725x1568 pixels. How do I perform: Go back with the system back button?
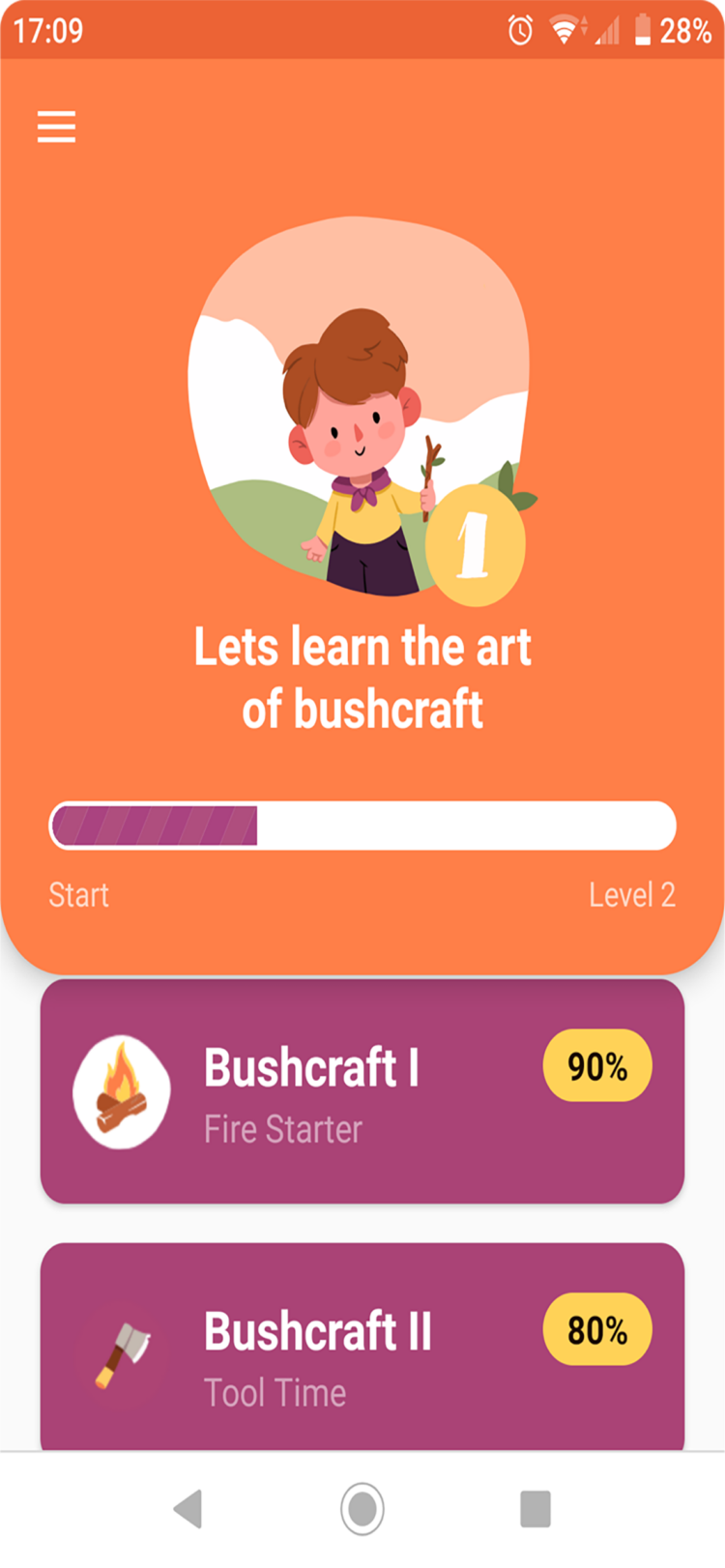coord(188,1508)
